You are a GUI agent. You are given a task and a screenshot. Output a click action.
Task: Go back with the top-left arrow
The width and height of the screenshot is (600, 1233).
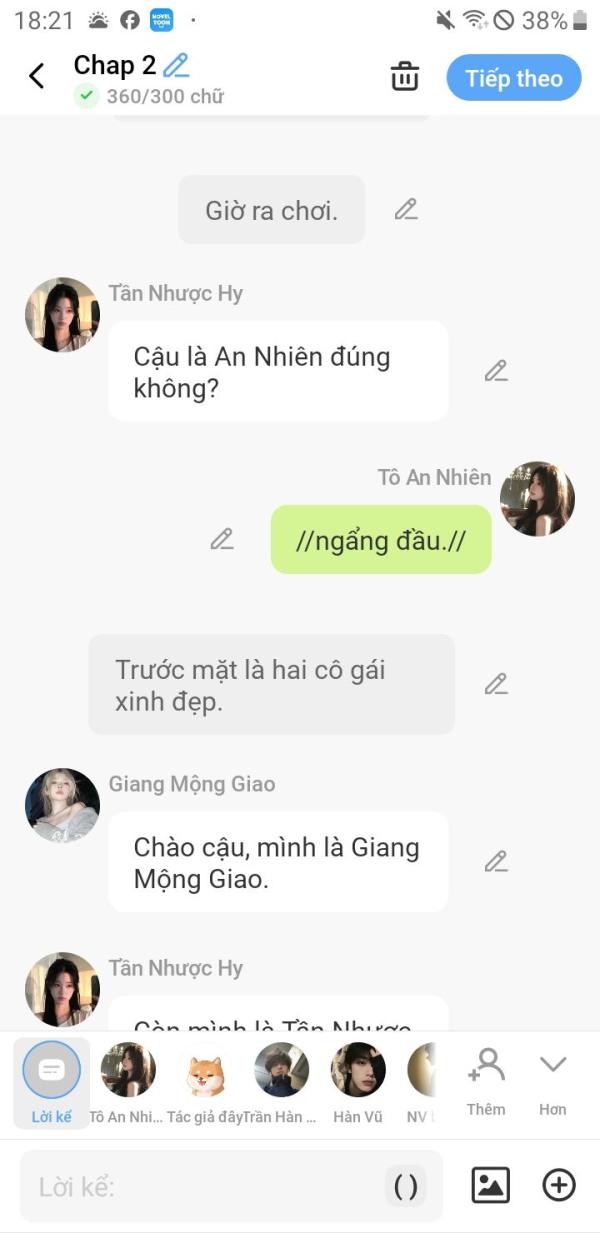pyautogui.click(x=37, y=76)
